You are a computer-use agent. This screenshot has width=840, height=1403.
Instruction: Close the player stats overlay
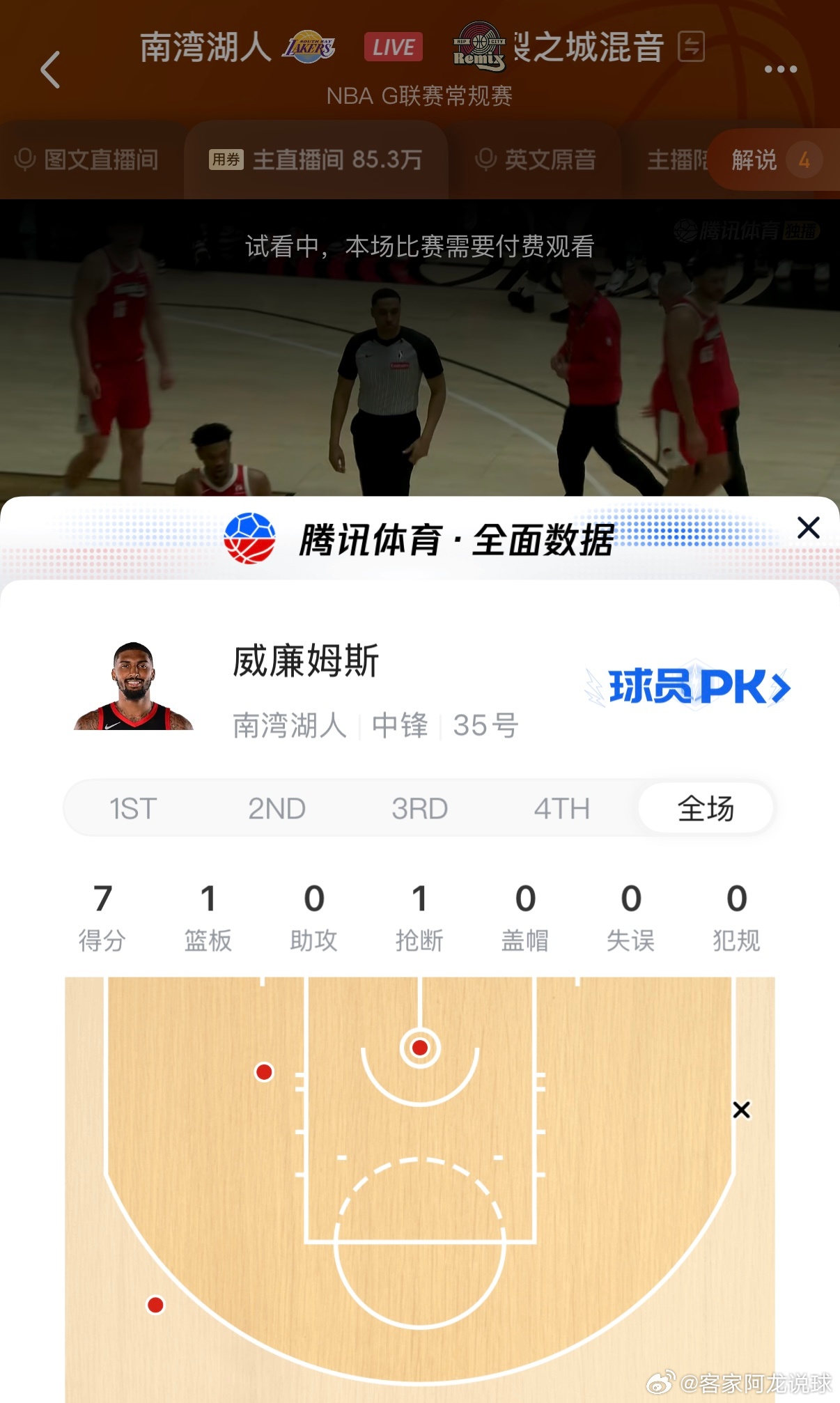pyautogui.click(x=808, y=529)
